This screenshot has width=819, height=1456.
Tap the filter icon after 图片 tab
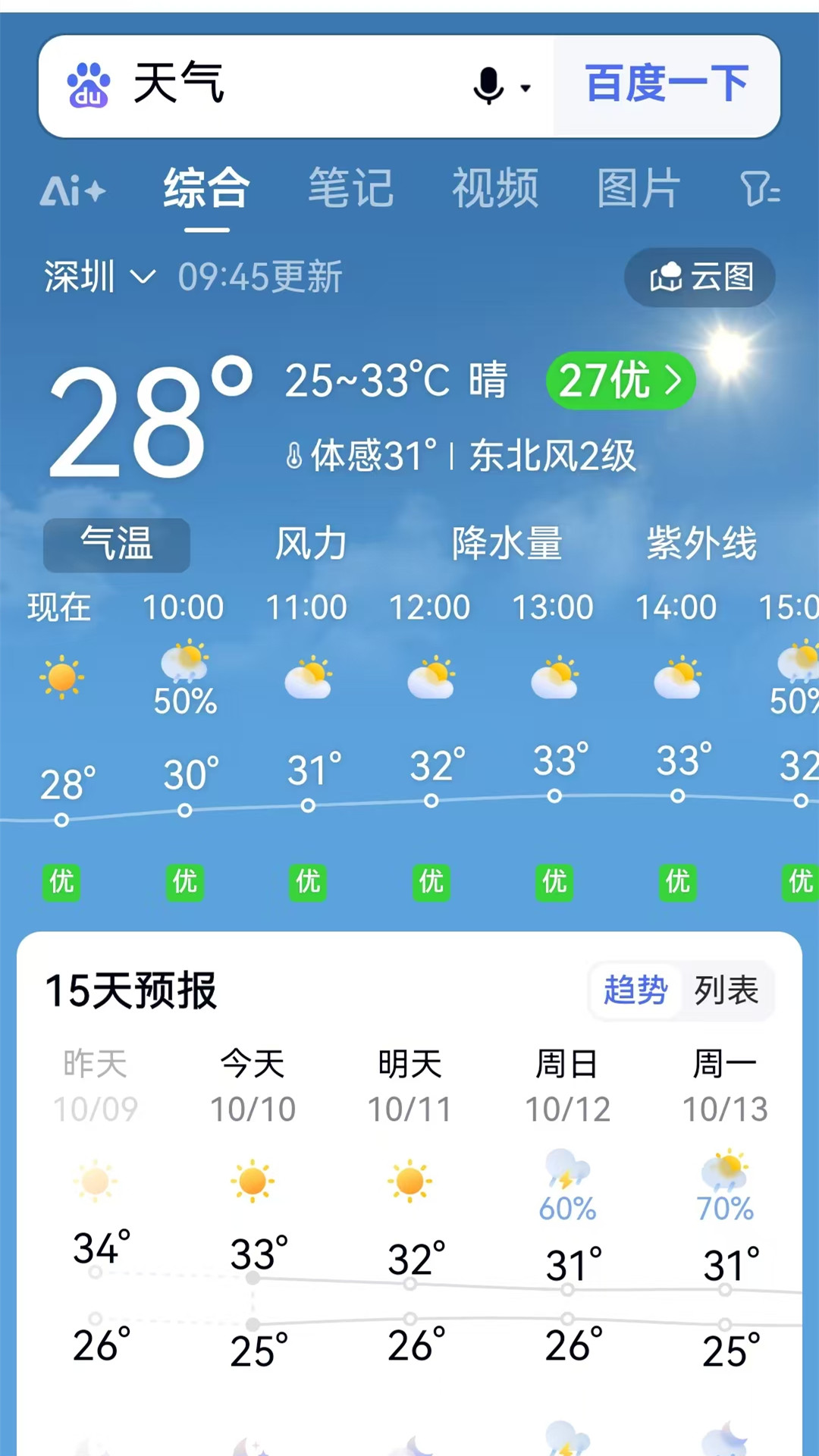(762, 191)
